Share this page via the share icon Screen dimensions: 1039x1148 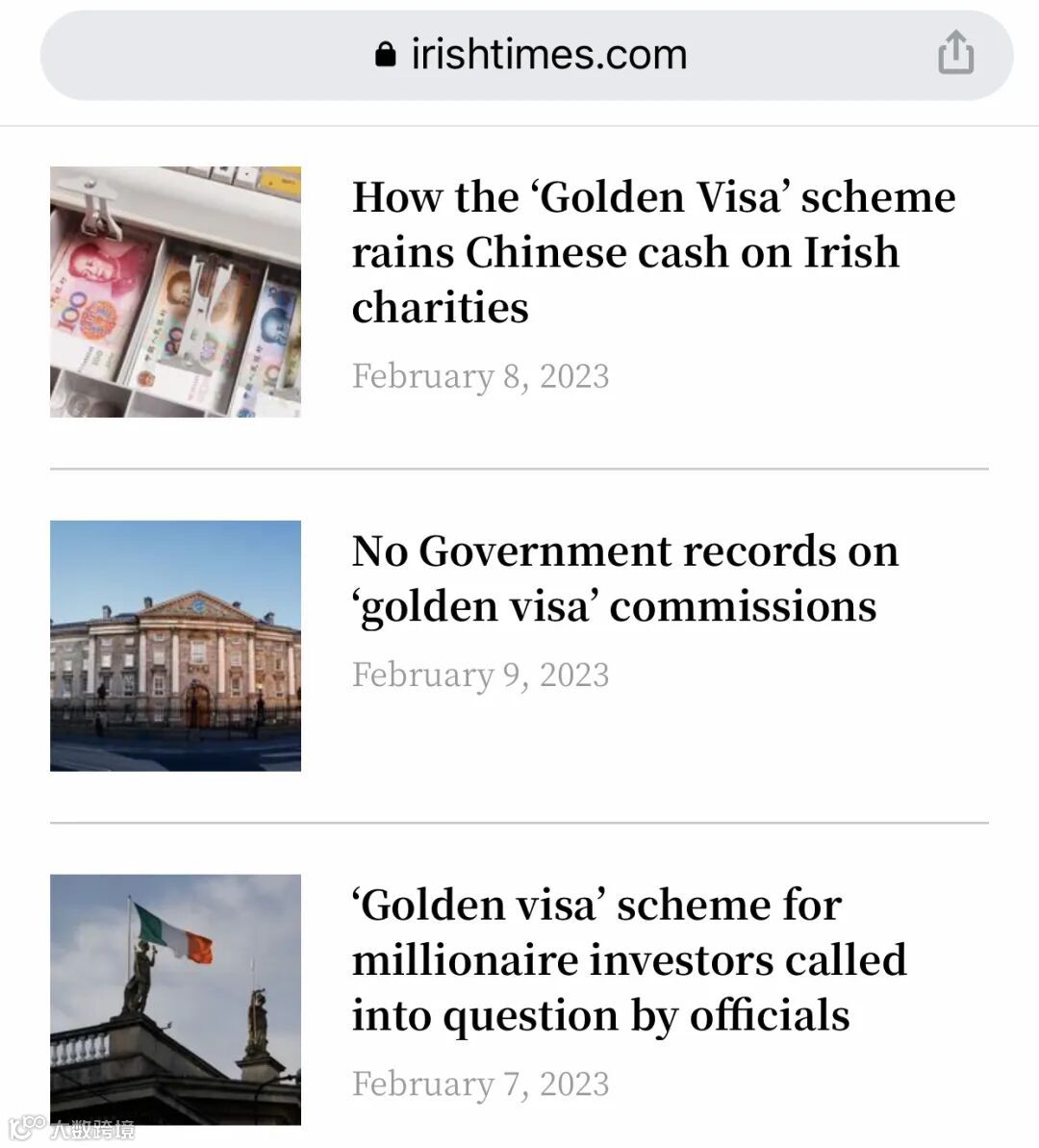(x=955, y=53)
